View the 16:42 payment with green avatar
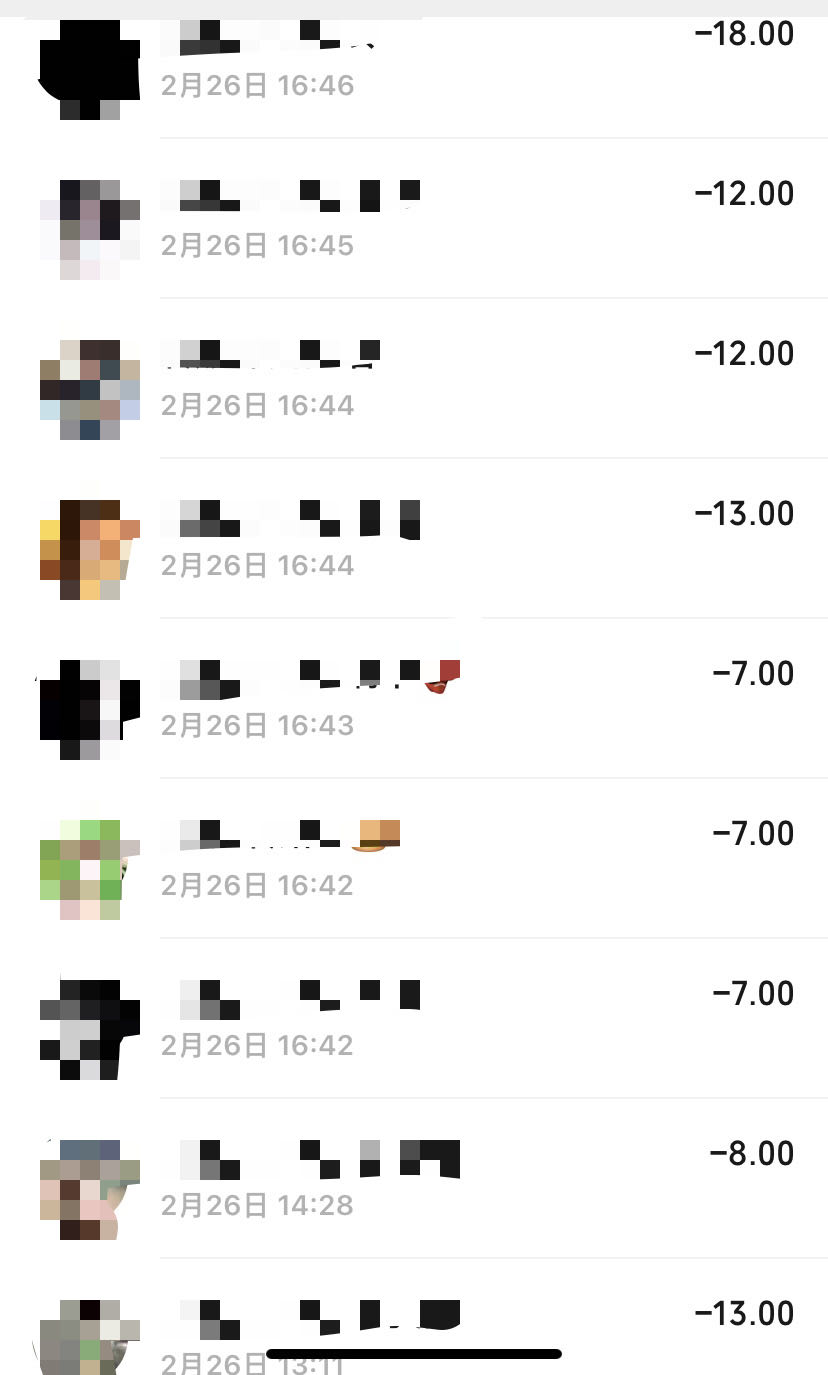 [x=414, y=858]
